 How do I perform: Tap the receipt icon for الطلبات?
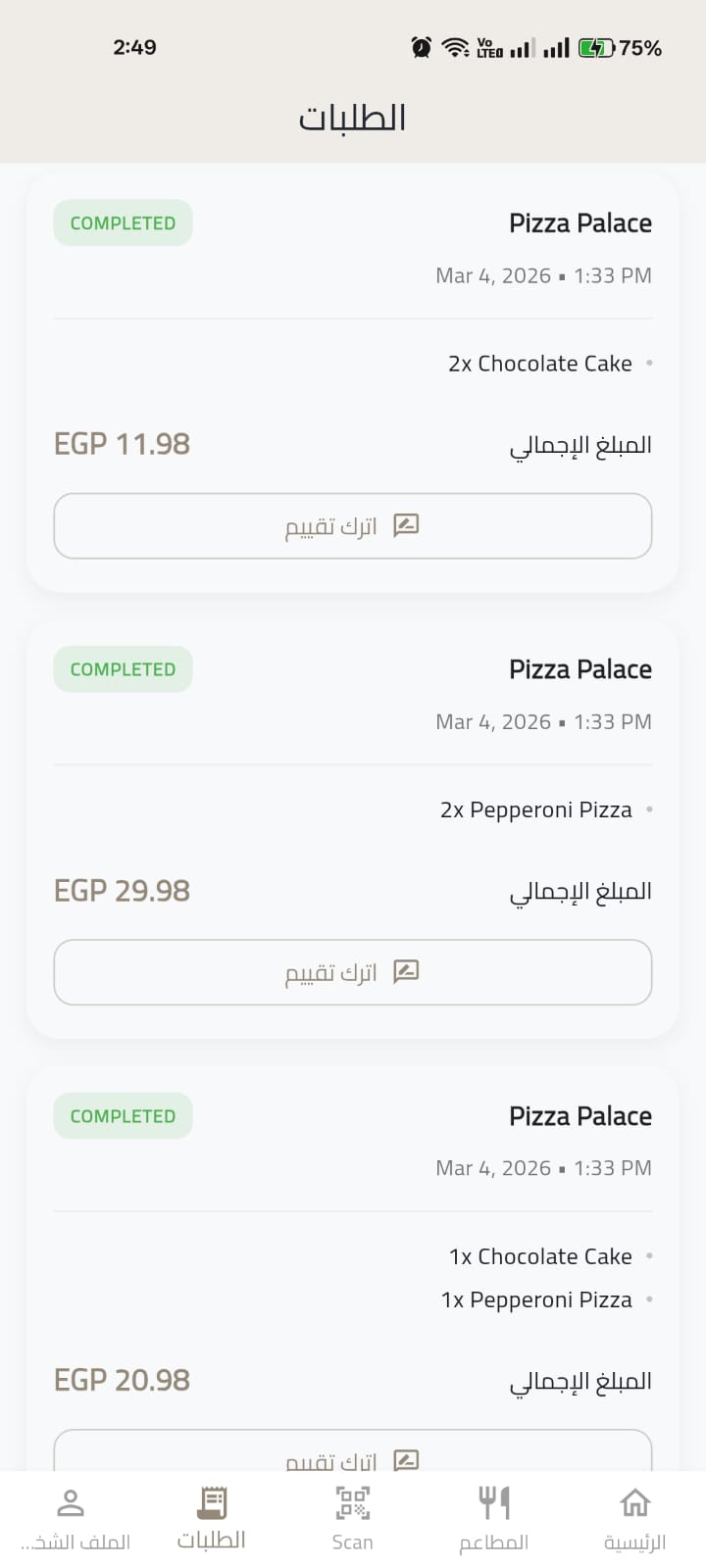click(x=211, y=1499)
